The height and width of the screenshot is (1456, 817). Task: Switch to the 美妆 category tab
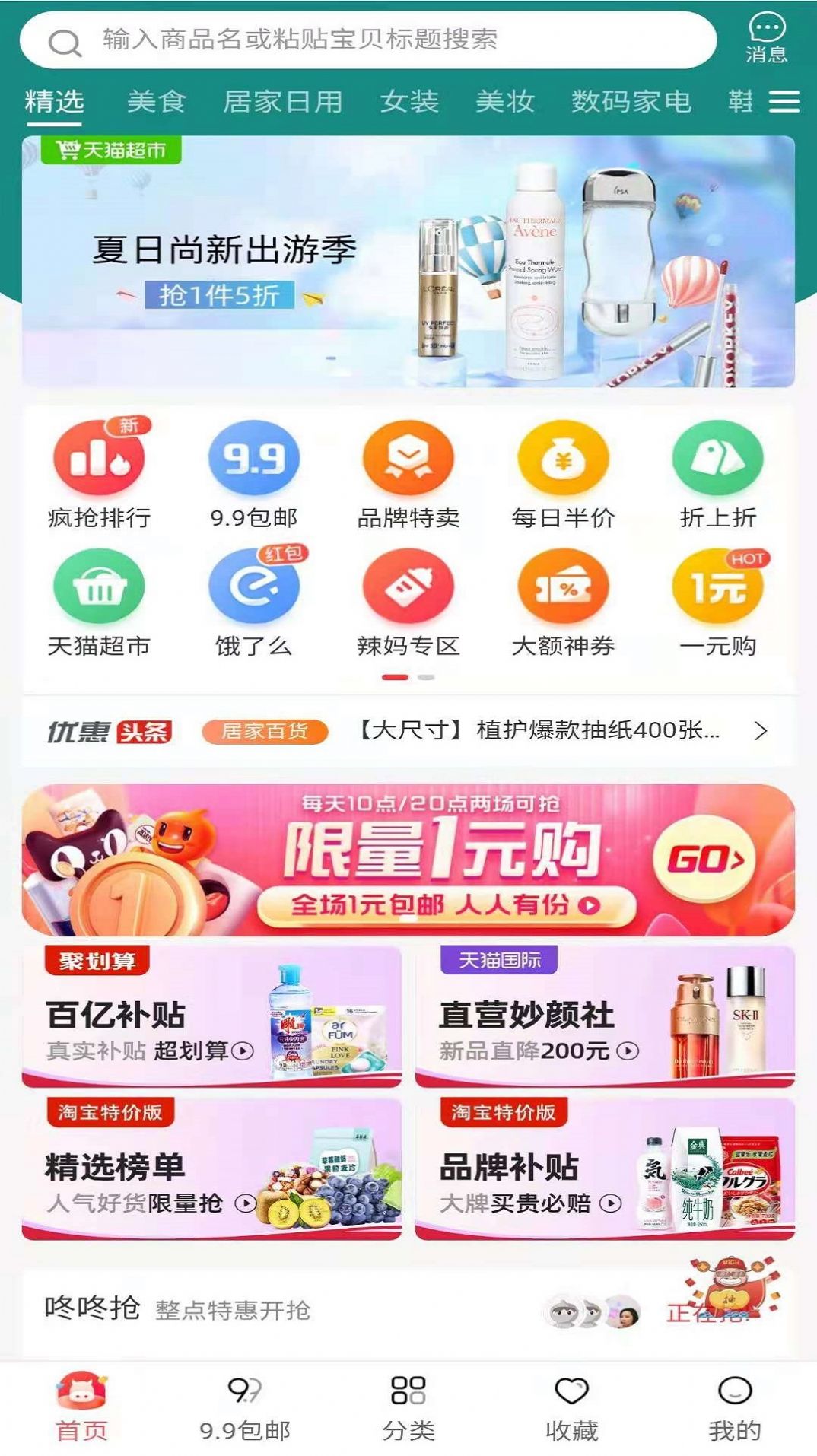[506, 101]
